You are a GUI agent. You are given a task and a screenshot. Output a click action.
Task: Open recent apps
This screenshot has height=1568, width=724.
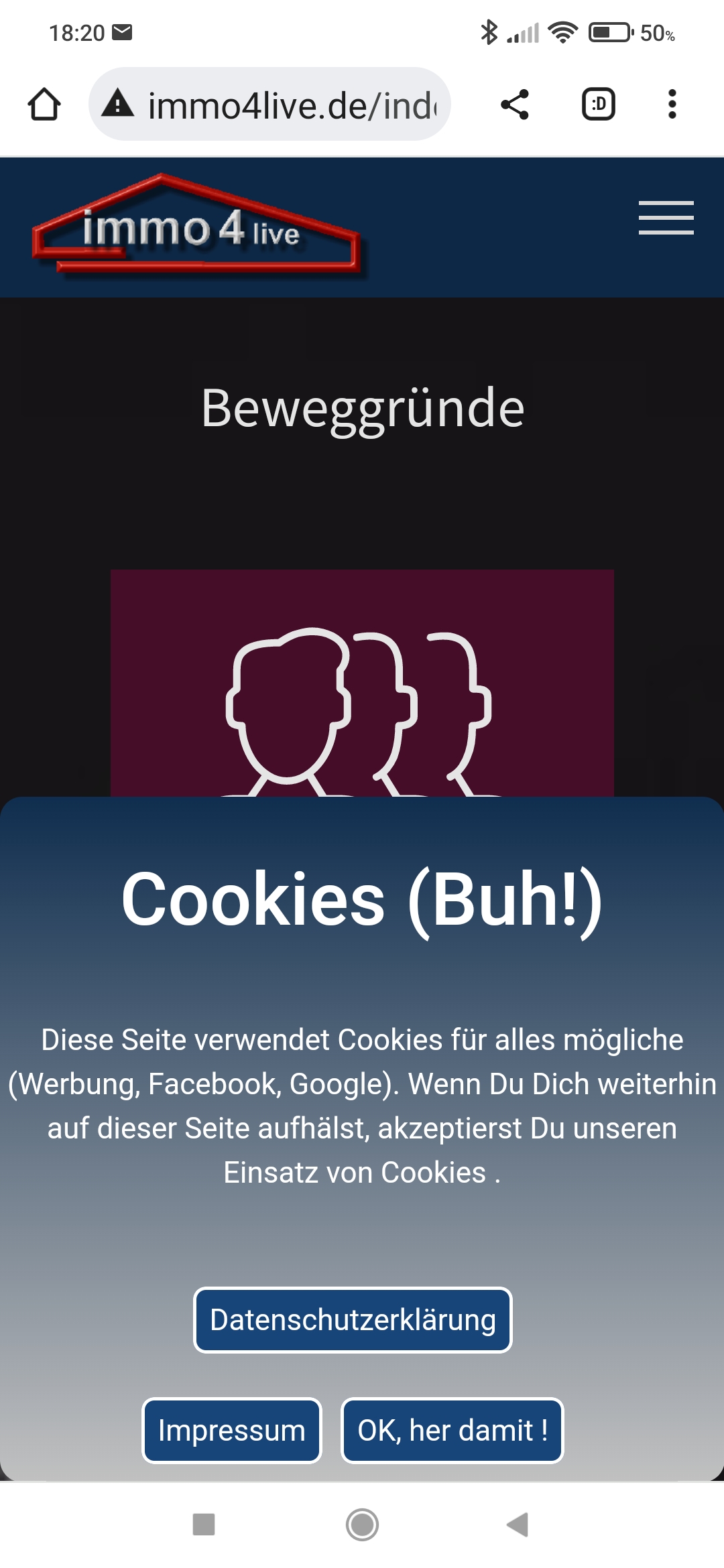[204, 1524]
